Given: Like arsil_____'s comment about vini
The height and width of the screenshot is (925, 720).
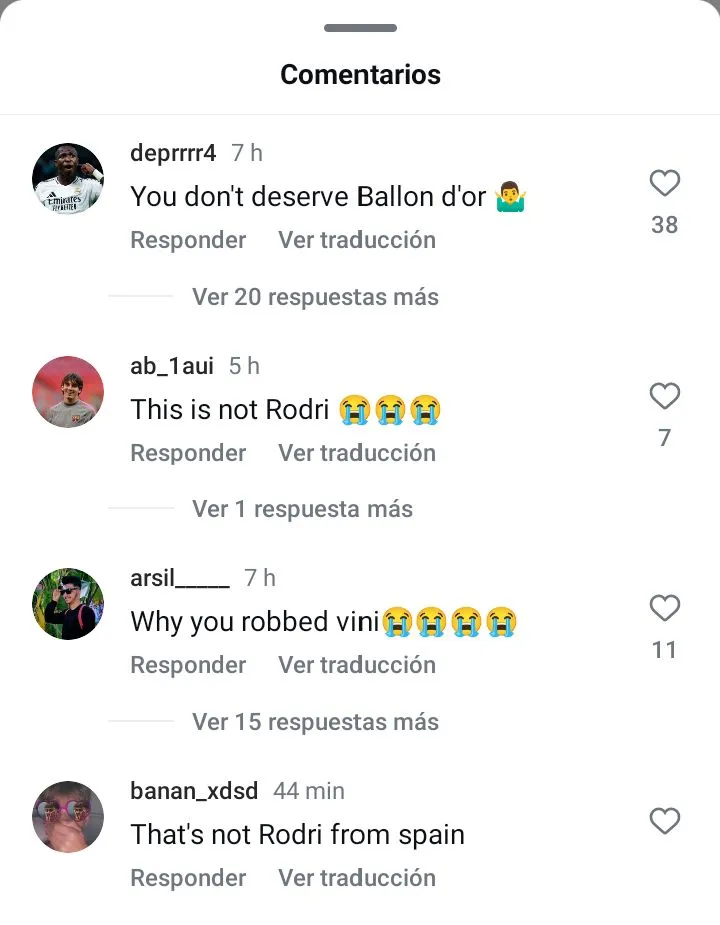Looking at the screenshot, I should pos(664,608).
